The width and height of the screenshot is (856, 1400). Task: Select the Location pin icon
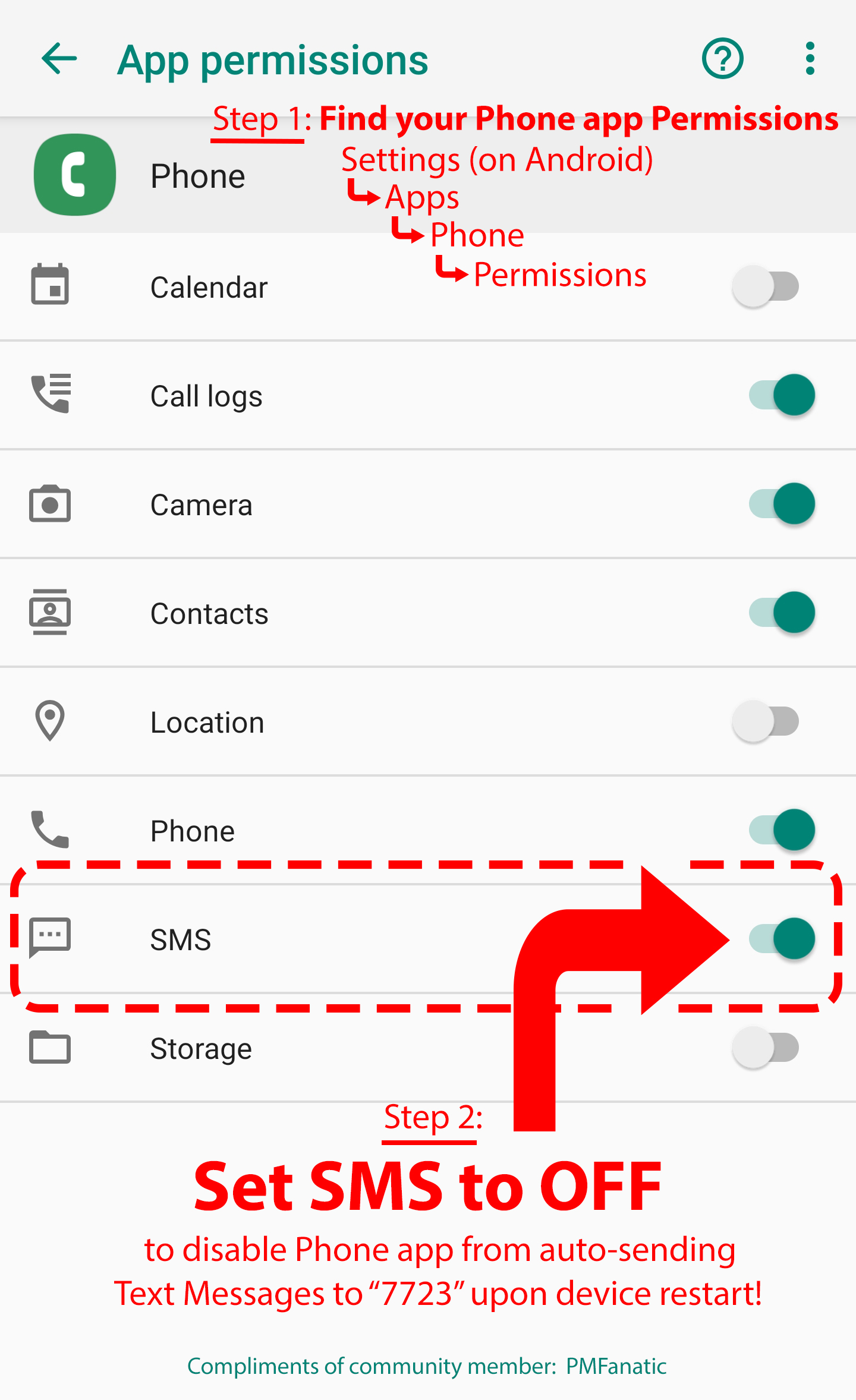(50, 721)
